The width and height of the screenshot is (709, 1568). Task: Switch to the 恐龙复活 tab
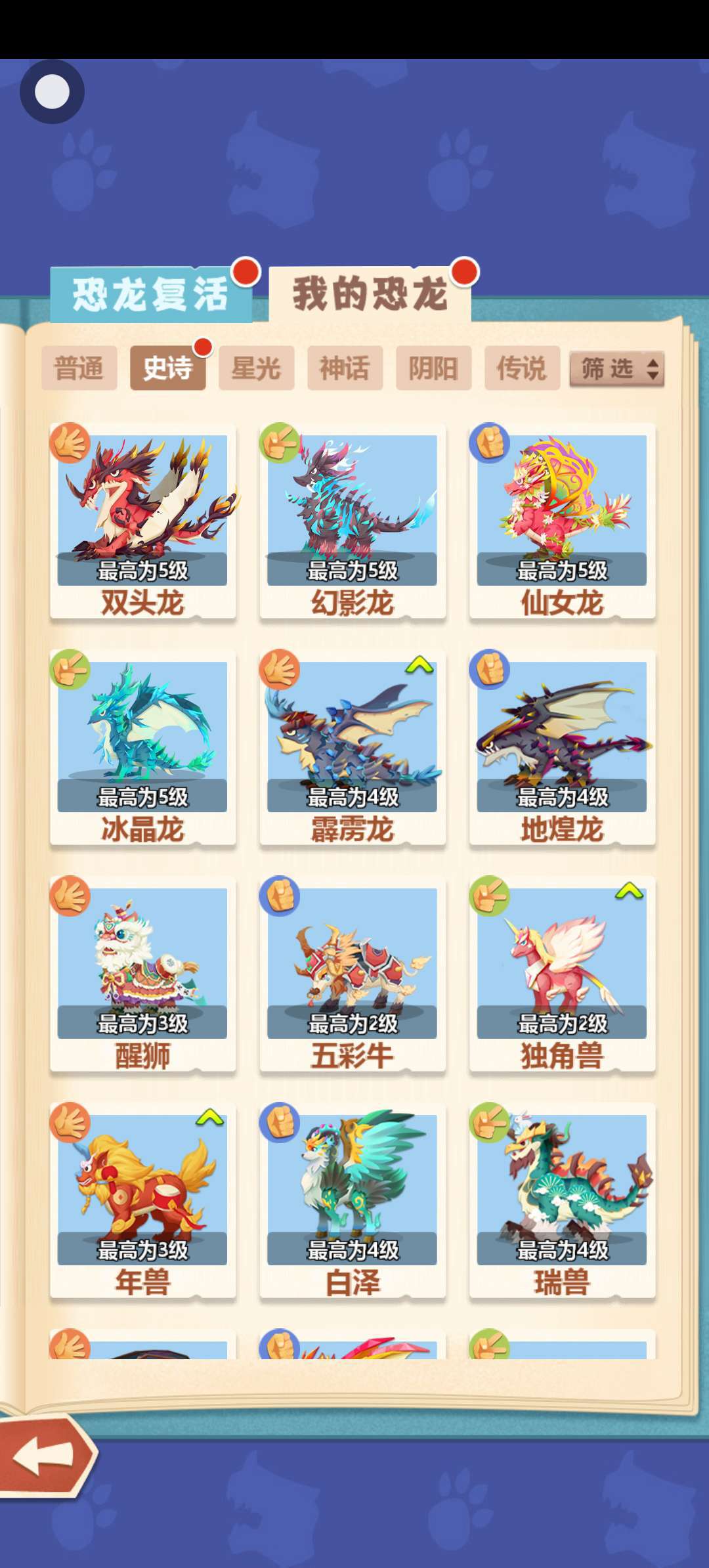[x=150, y=295]
